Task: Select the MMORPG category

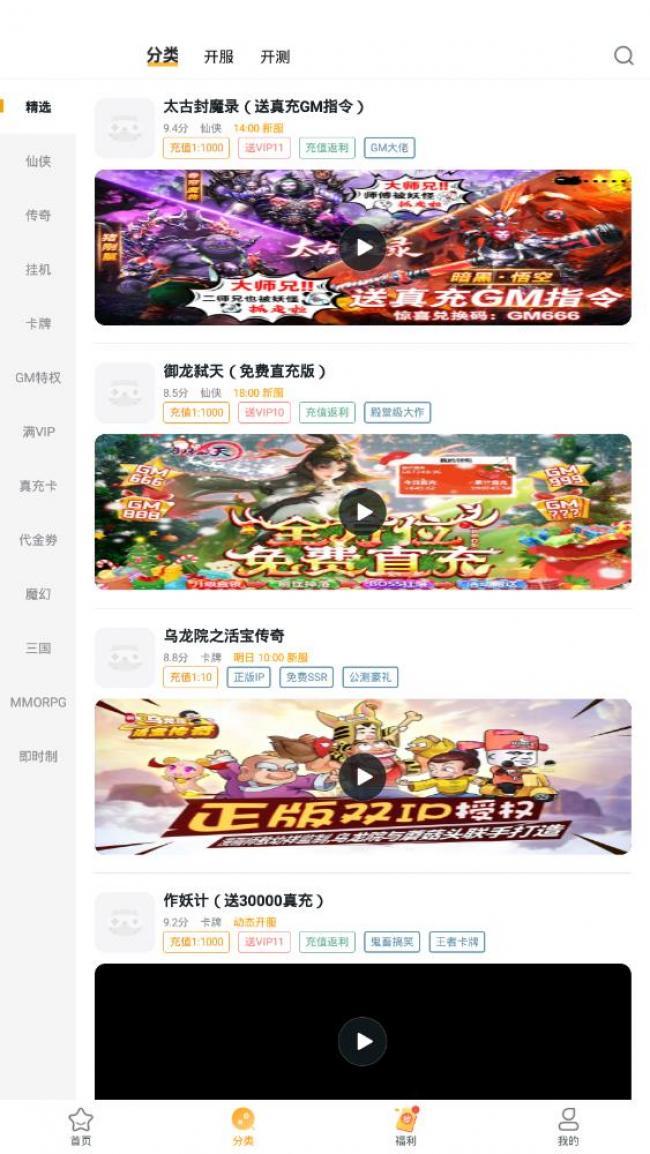Action: pos(38,702)
